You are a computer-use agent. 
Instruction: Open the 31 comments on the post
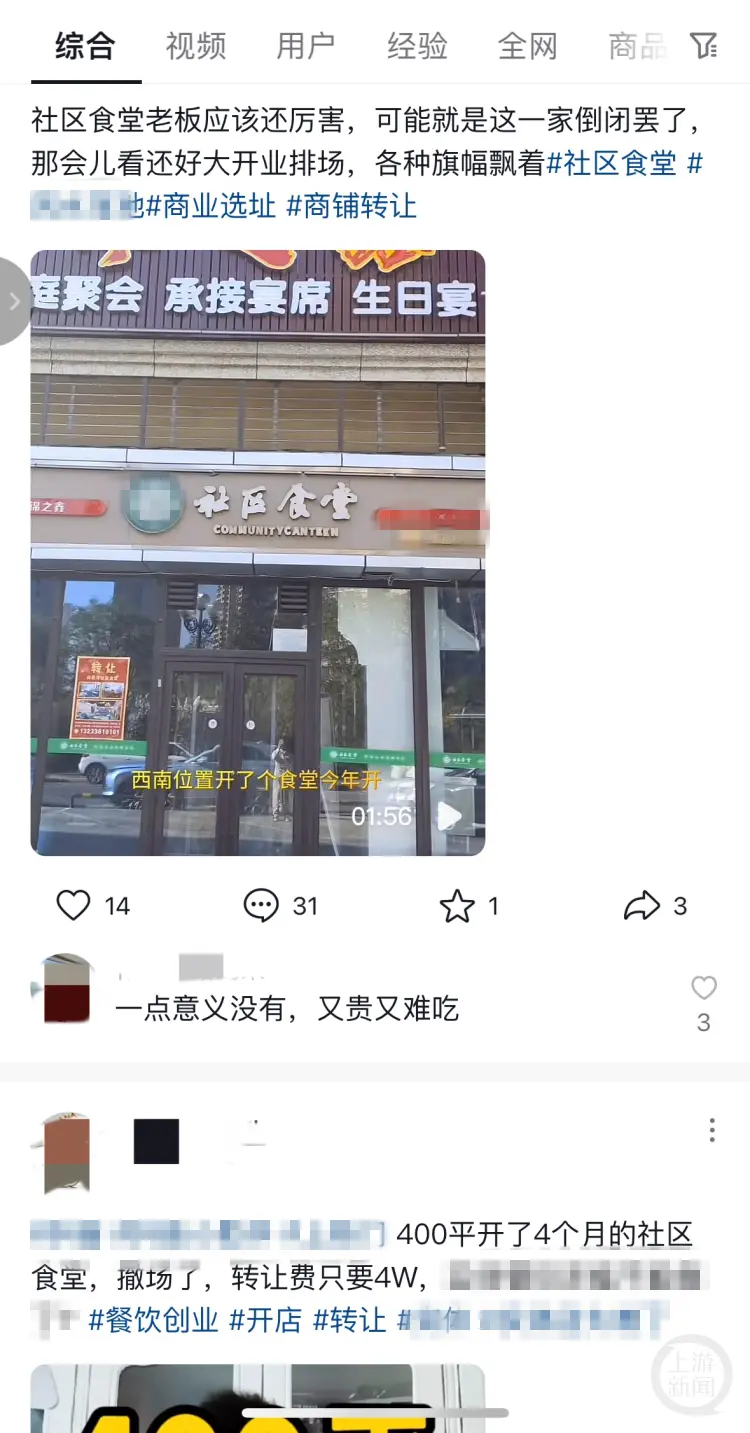pos(262,906)
